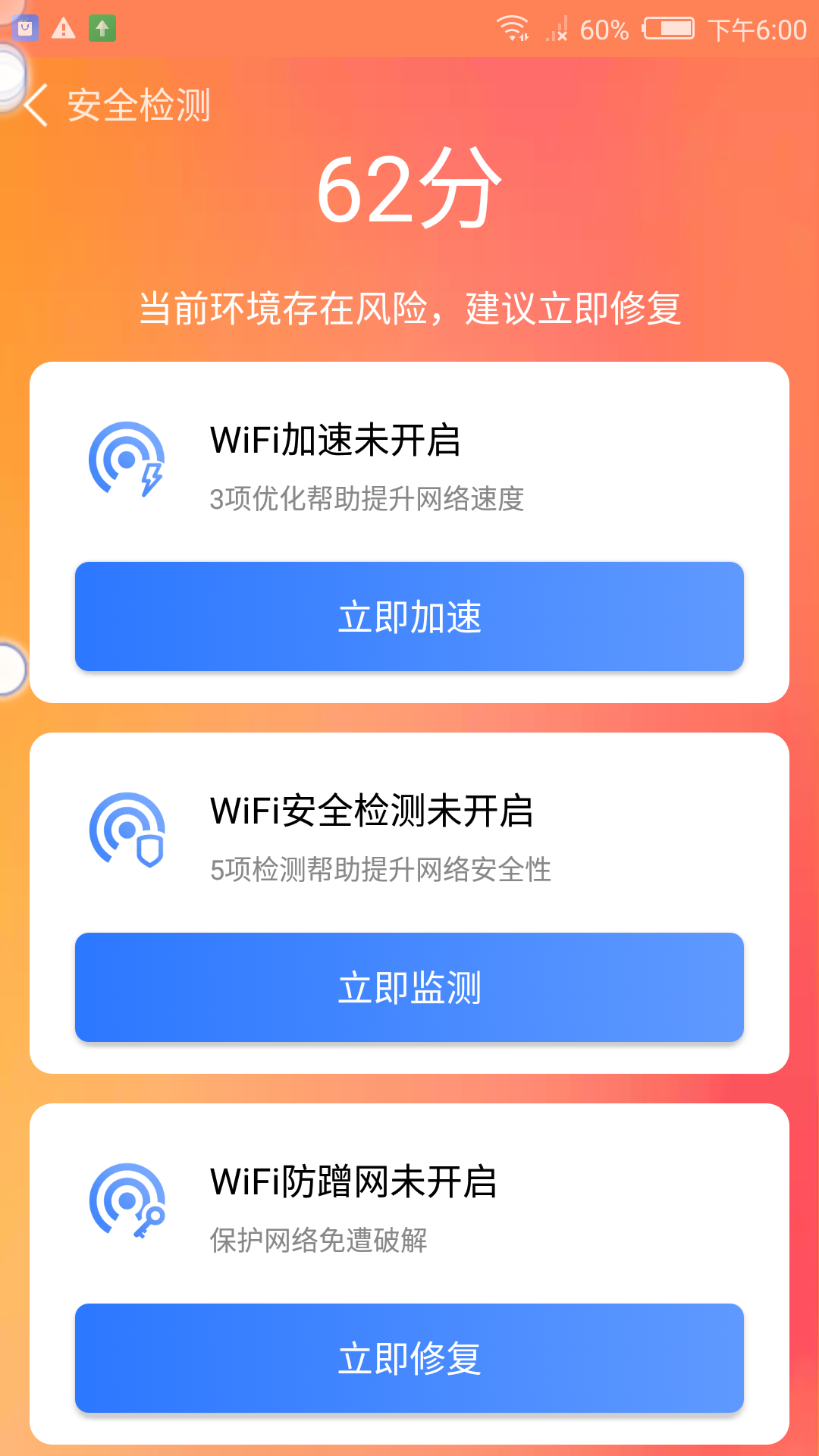Tap the battery indicator icon
This screenshot has width=819, height=1456.
pos(670,29)
